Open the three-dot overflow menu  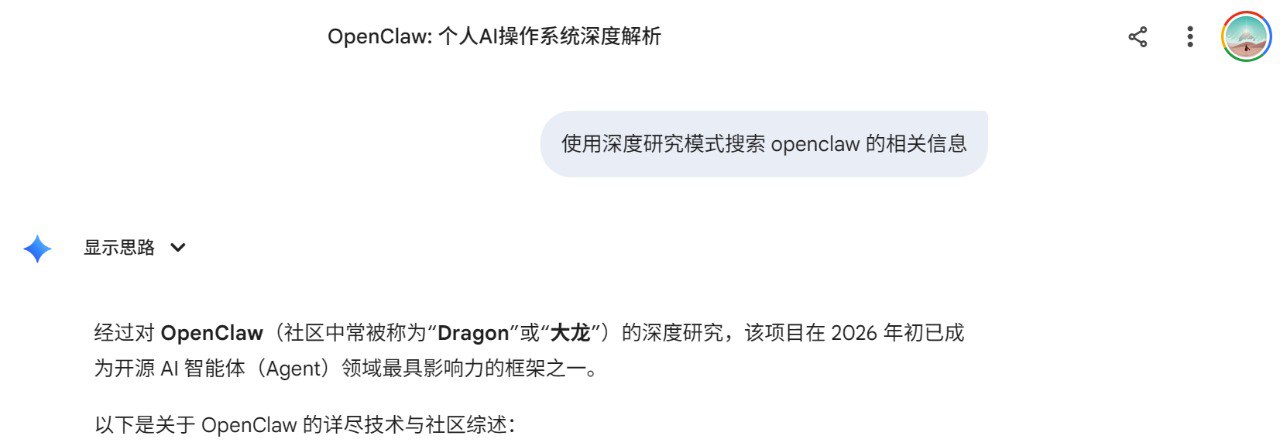click(x=1189, y=38)
